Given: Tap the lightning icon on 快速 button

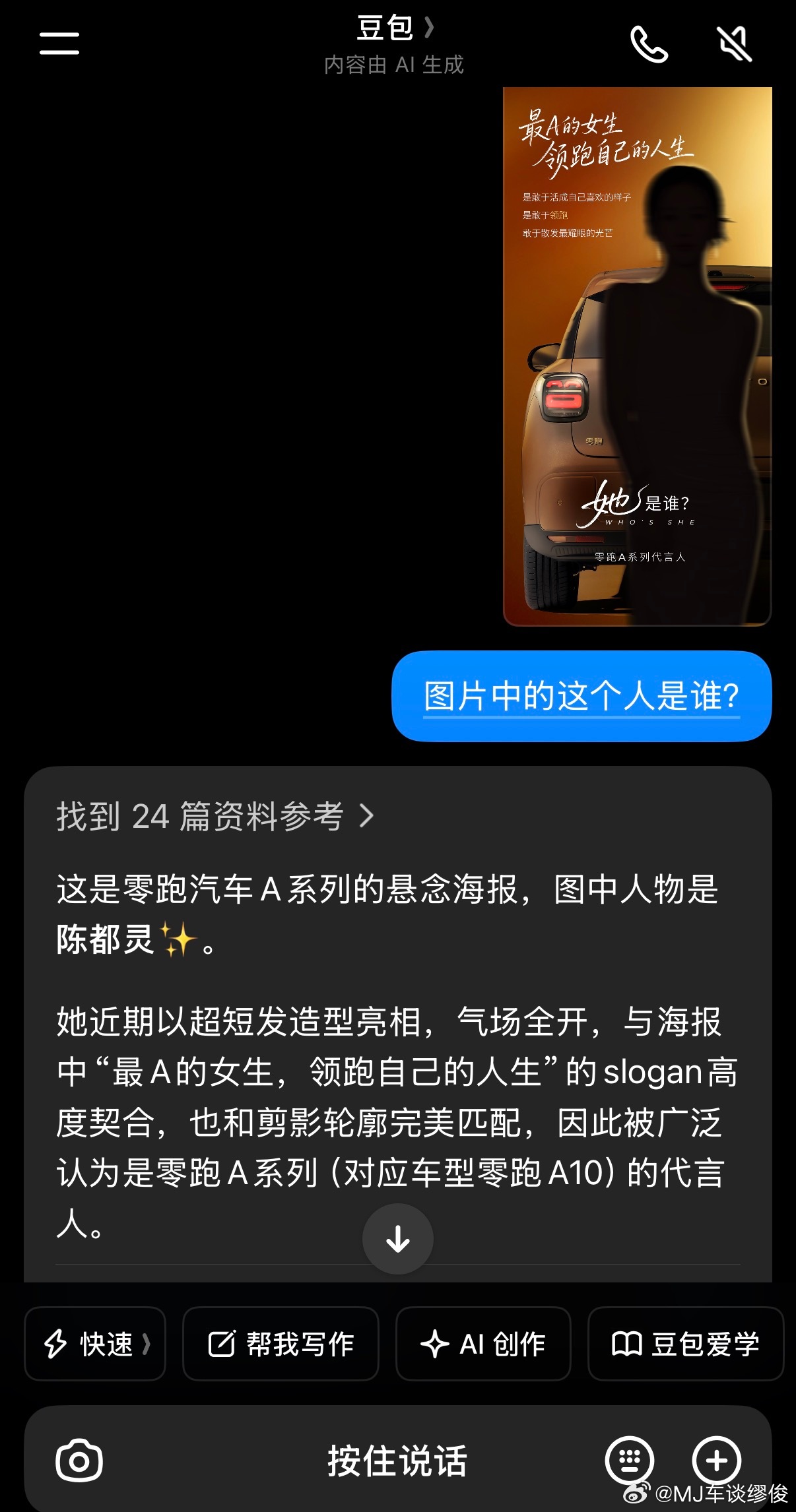Looking at the screenshot, I should pos(56,1344).
